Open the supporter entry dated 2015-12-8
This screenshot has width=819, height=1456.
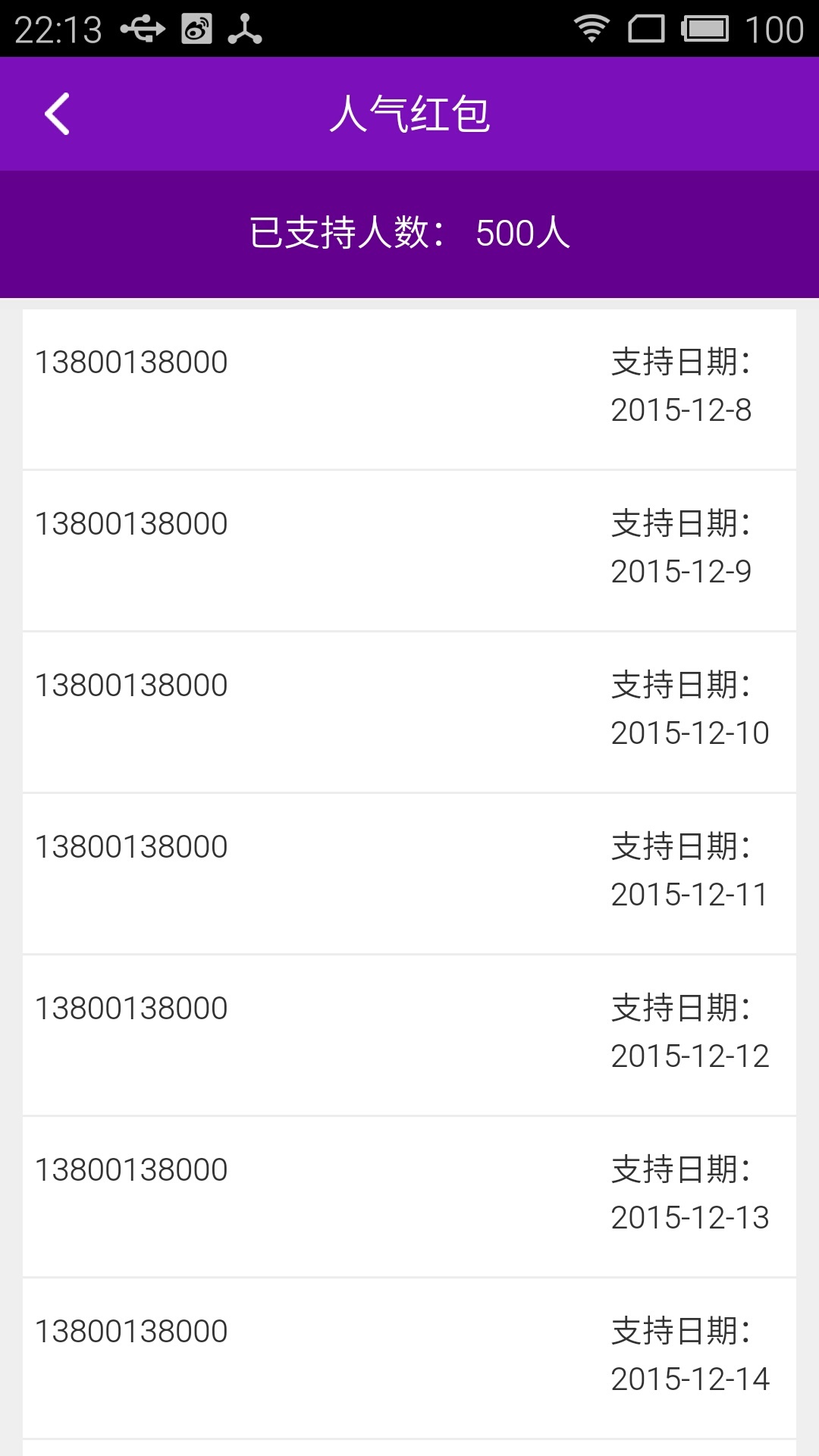409,387
